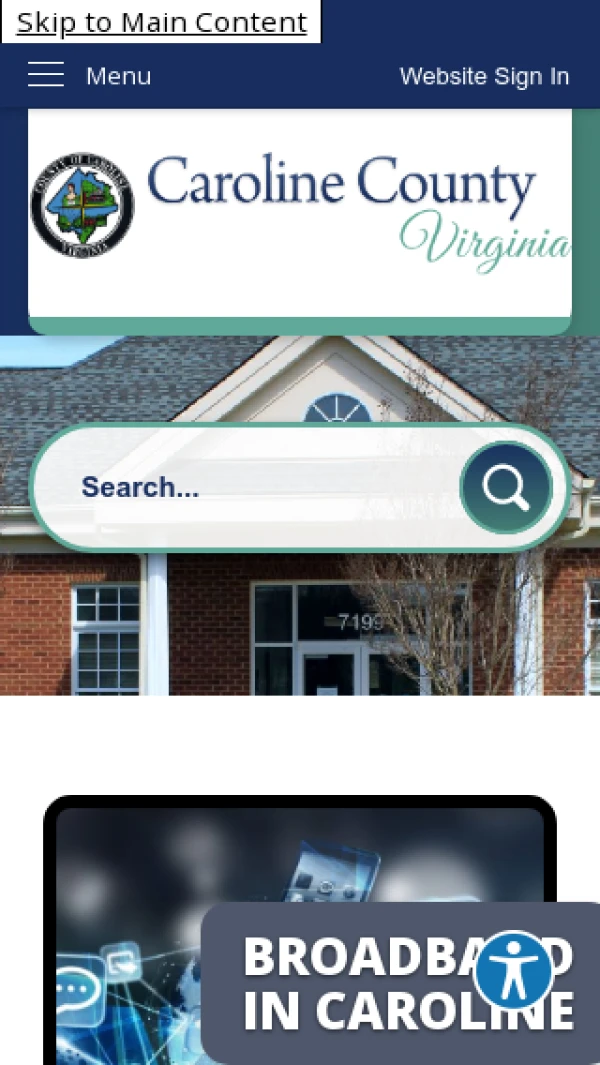Open the Menu drawer
Image resolution: width=600 pixels, height=1065 pixels.
pos(89,76)
